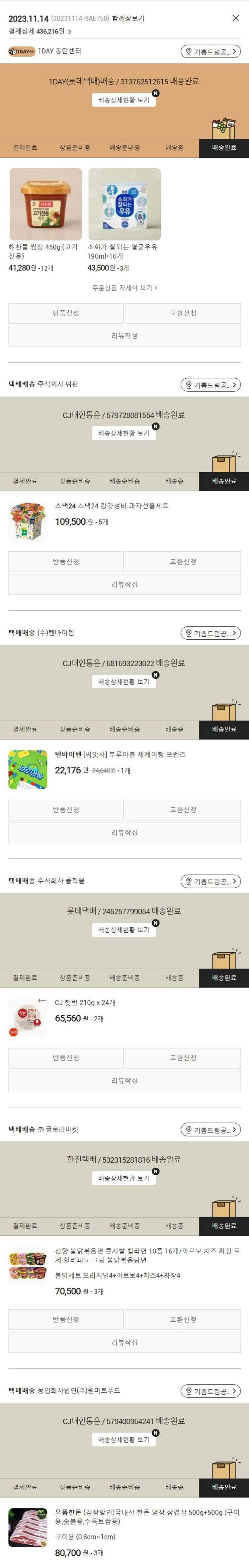Write a review for the 스낵24 snack set
This screenshot has width=249, height=1568.
pyautogui.click(x=124, y=584)
